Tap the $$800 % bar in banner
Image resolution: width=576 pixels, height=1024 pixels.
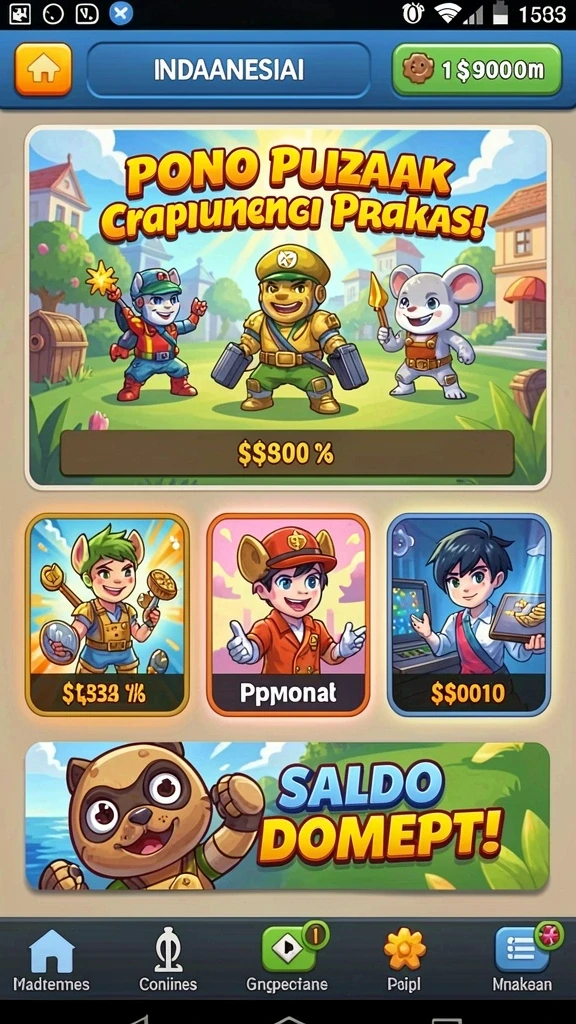[287, 453]
